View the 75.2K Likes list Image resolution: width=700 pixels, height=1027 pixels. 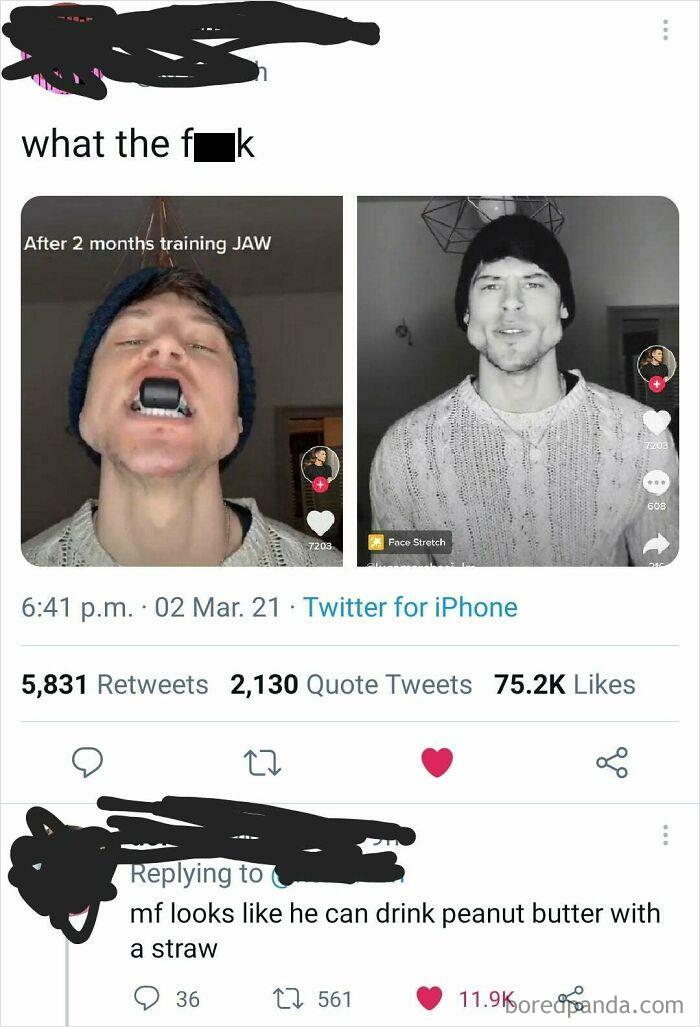(x=564, y=685)
